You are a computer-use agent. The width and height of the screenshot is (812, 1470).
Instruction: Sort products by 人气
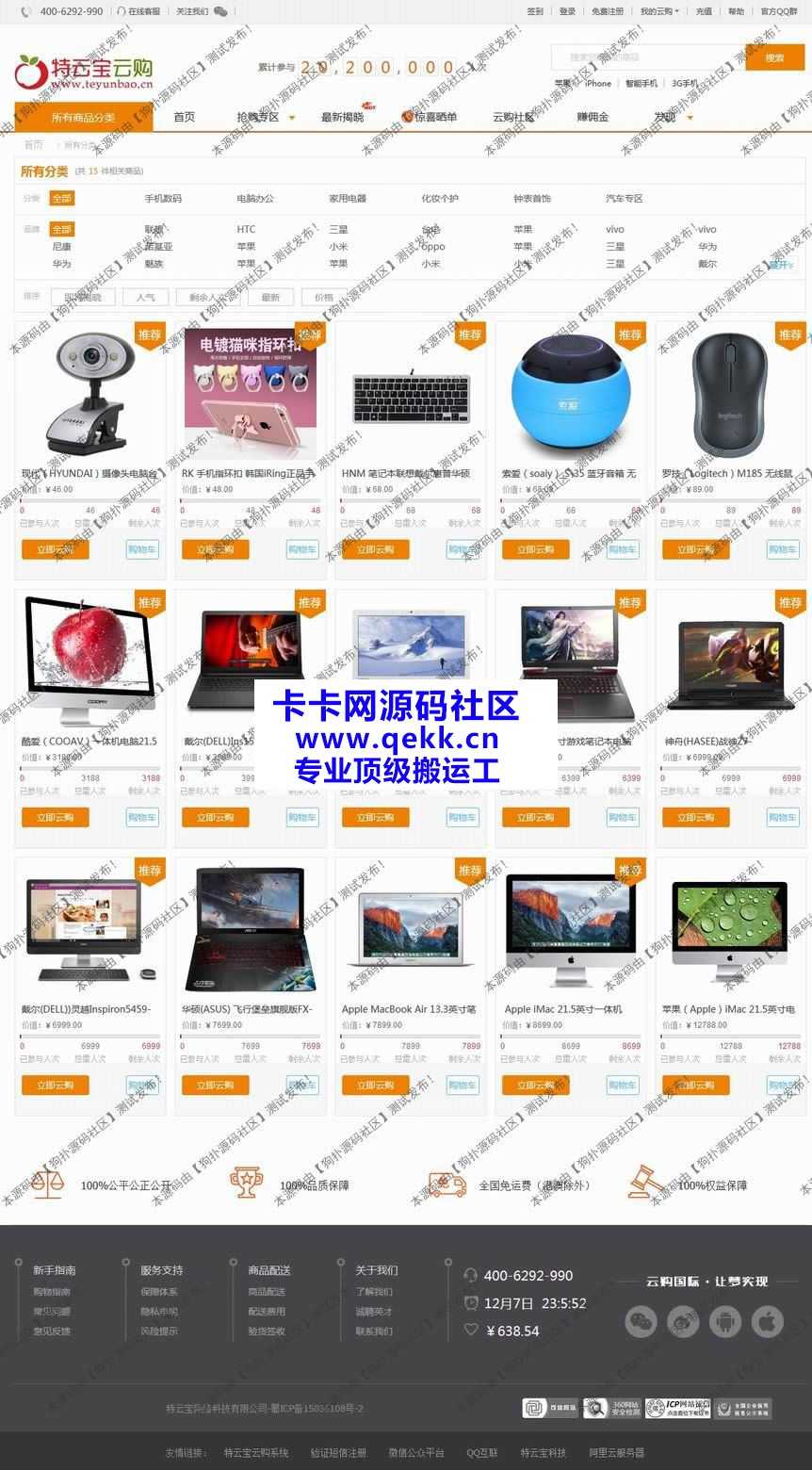145,297
